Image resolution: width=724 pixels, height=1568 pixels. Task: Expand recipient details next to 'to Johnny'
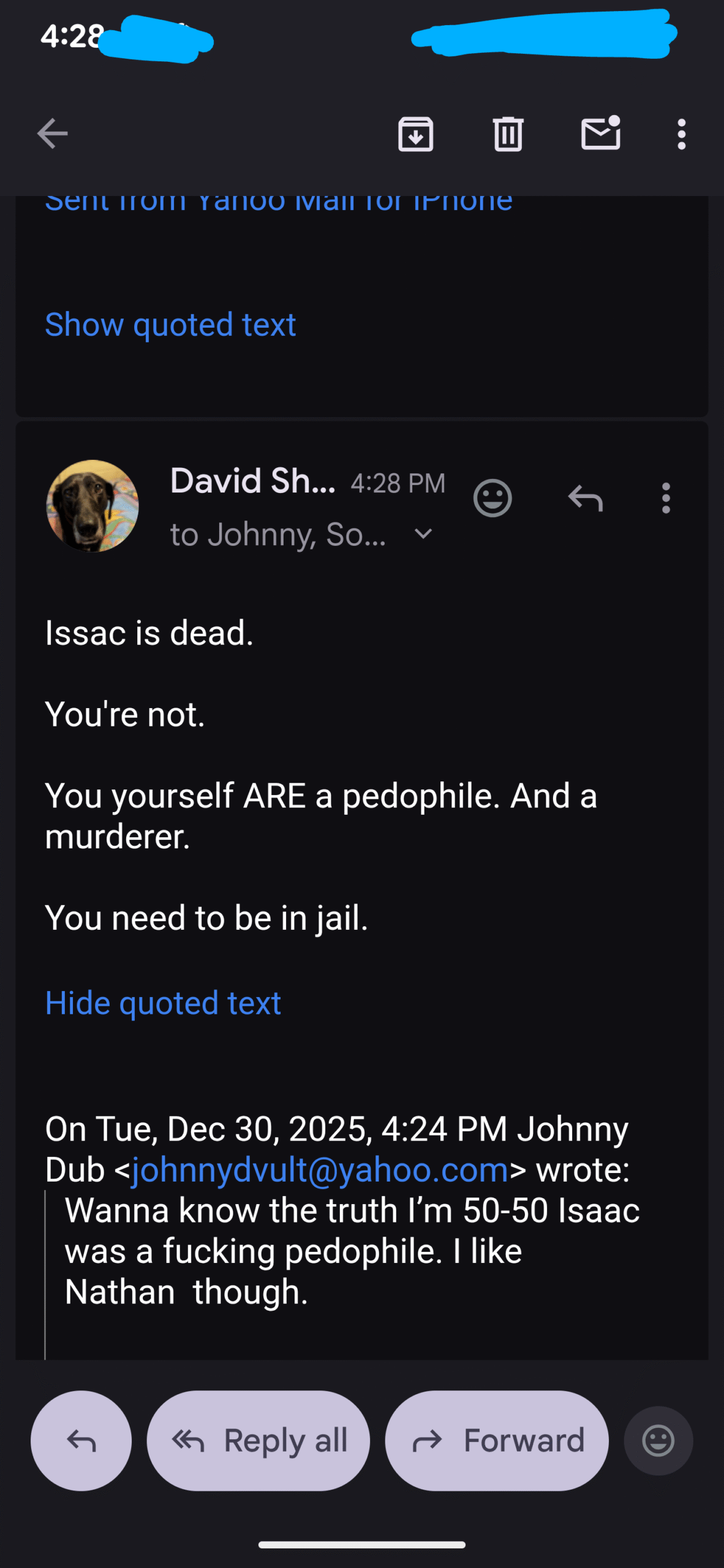click(x=423, y=534)
